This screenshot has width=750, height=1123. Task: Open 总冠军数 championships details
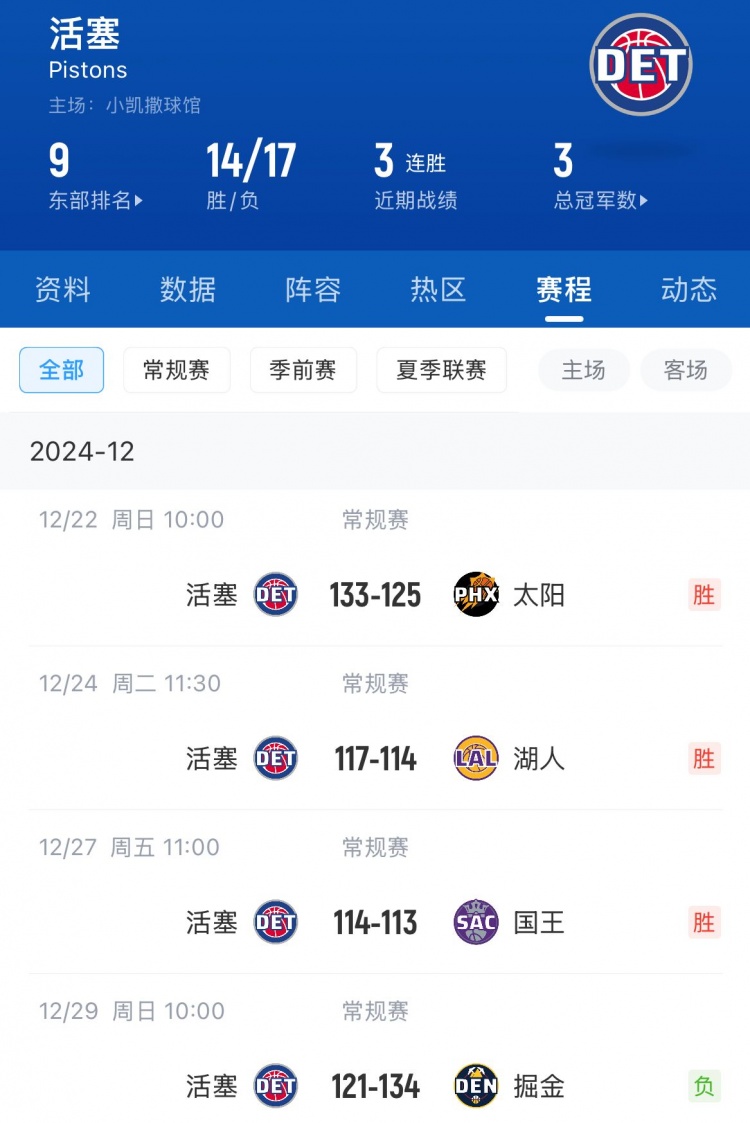point(601,200)
